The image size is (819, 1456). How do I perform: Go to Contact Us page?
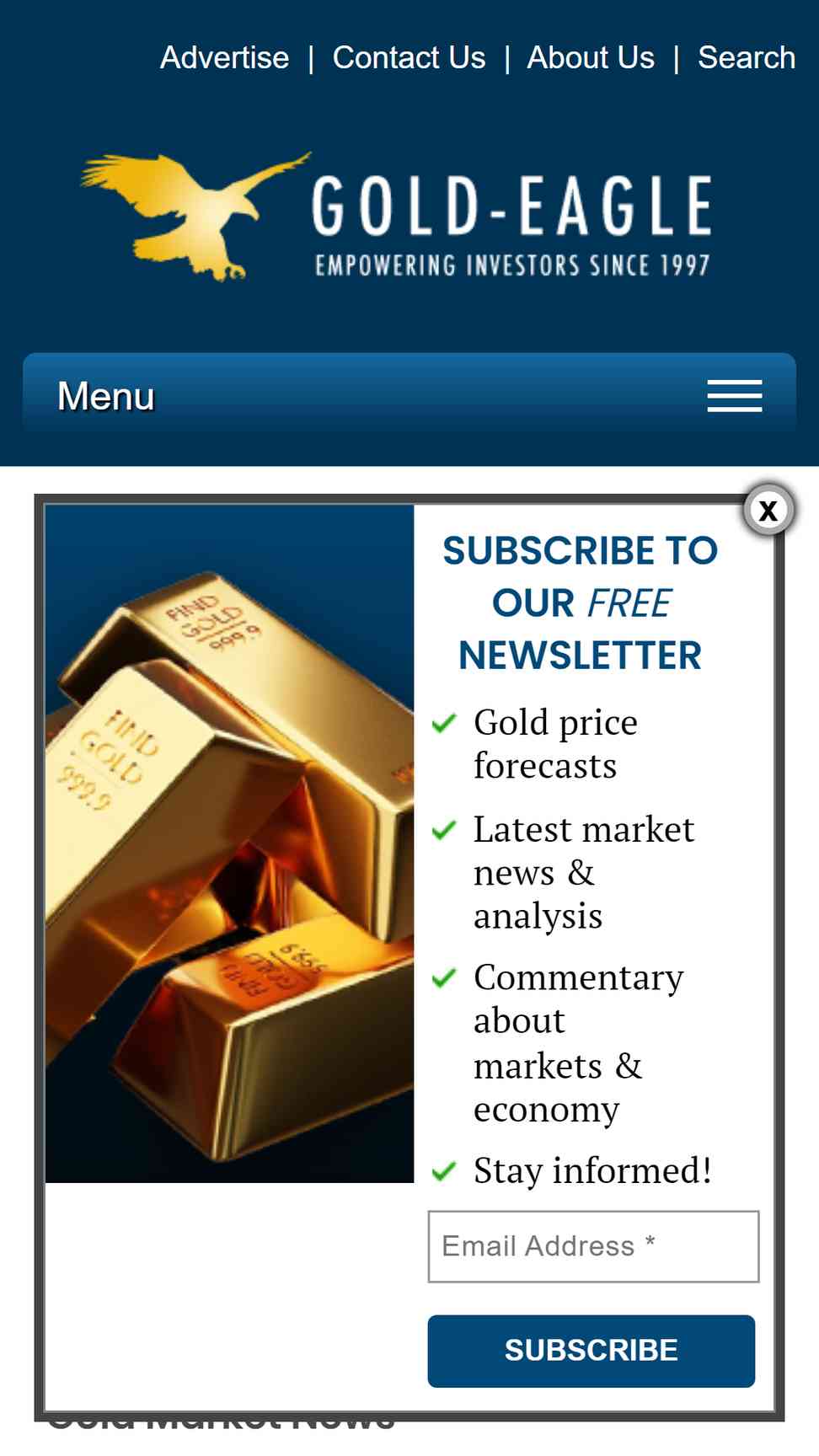pyautogui.click(x=409, y=58)
